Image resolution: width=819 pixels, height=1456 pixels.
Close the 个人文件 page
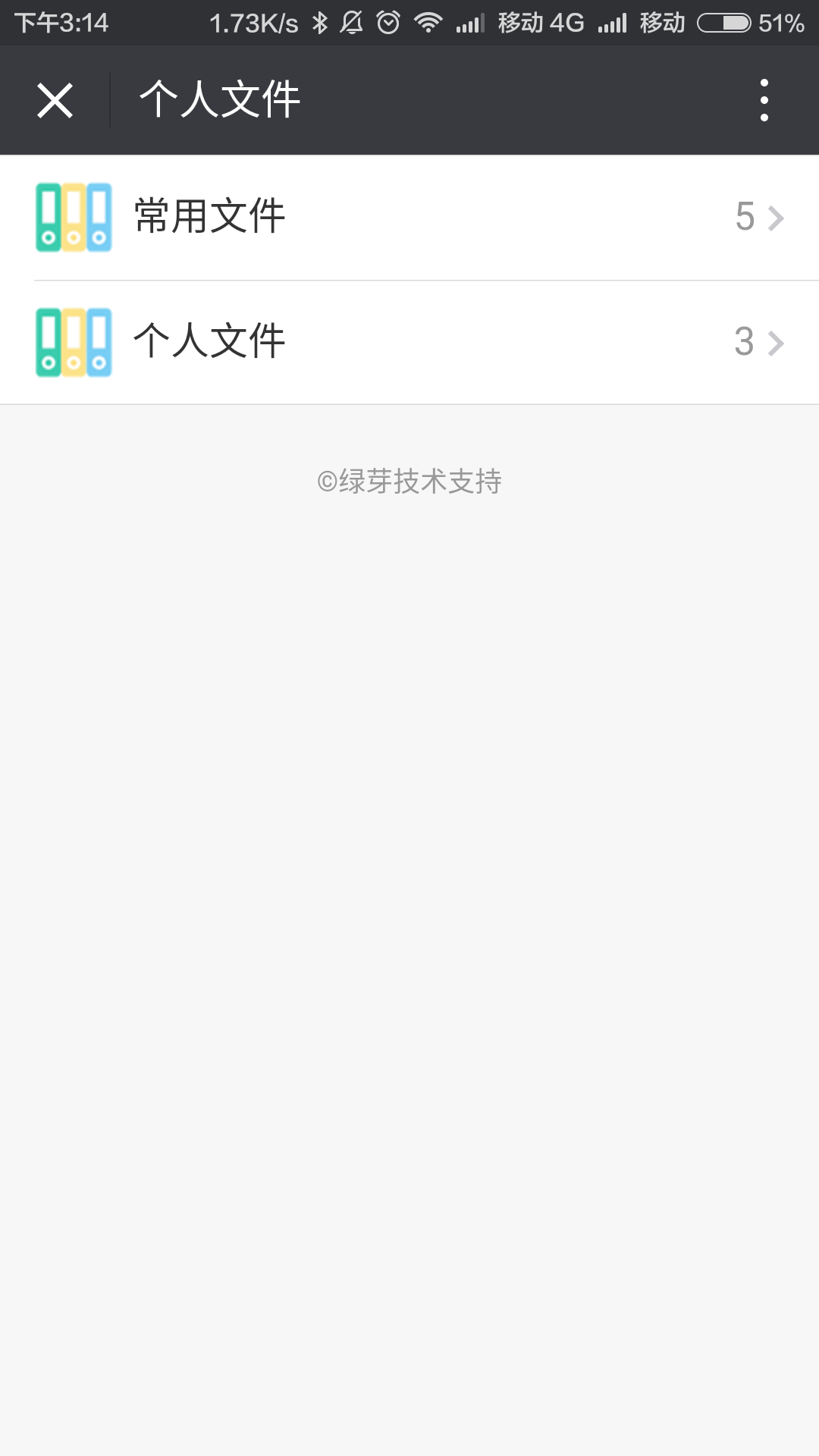pos(55,101)
